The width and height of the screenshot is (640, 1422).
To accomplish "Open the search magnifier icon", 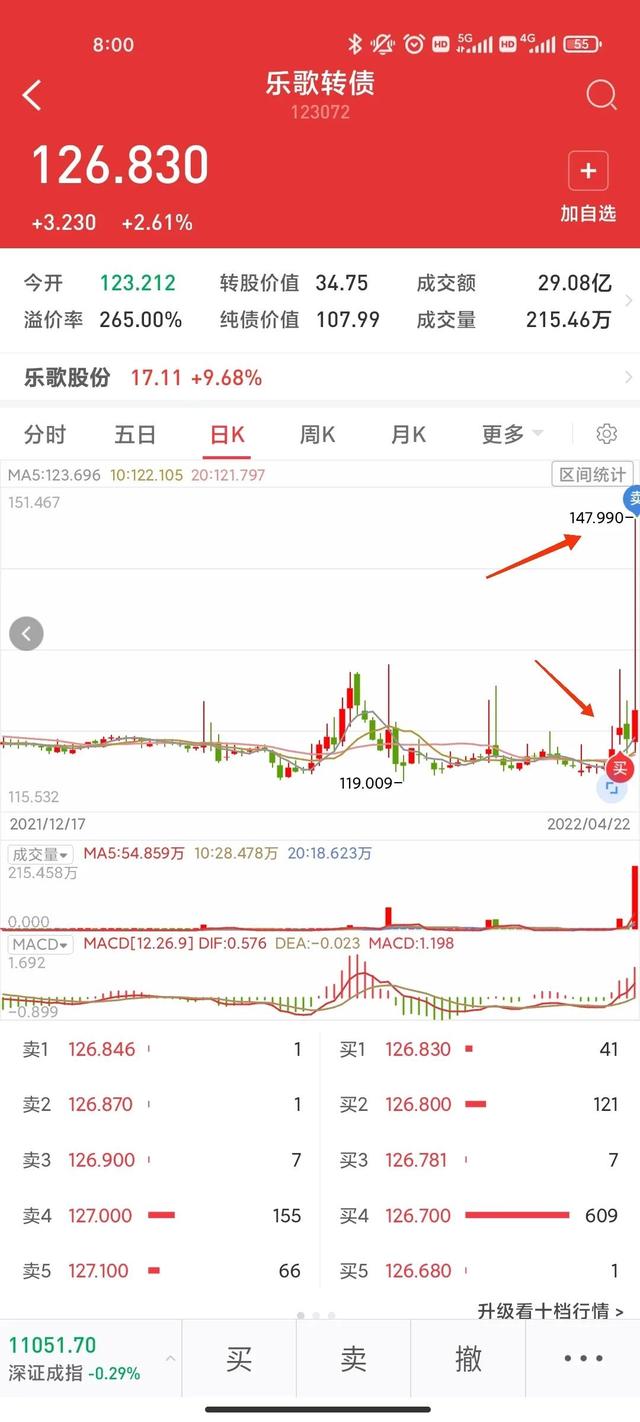I will pyautogui.click(x=601, y=96).
